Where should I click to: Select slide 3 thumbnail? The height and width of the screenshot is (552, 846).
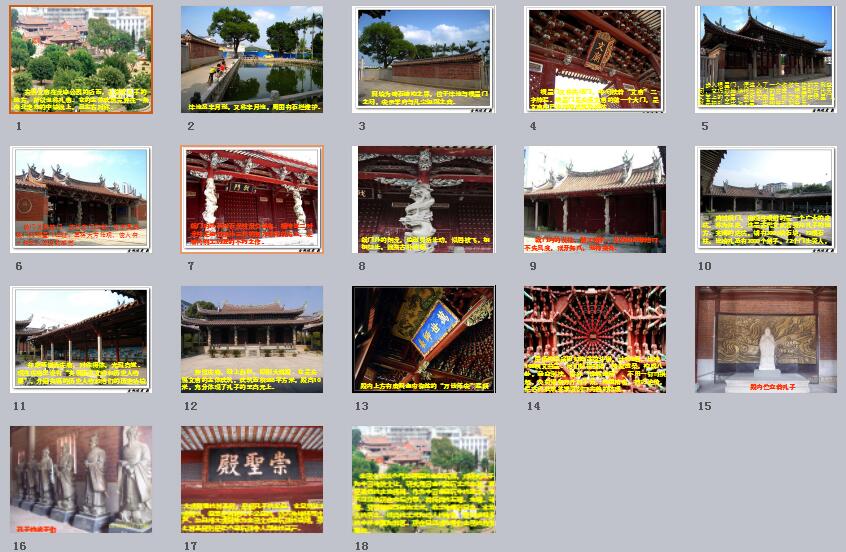click(424, 59)
